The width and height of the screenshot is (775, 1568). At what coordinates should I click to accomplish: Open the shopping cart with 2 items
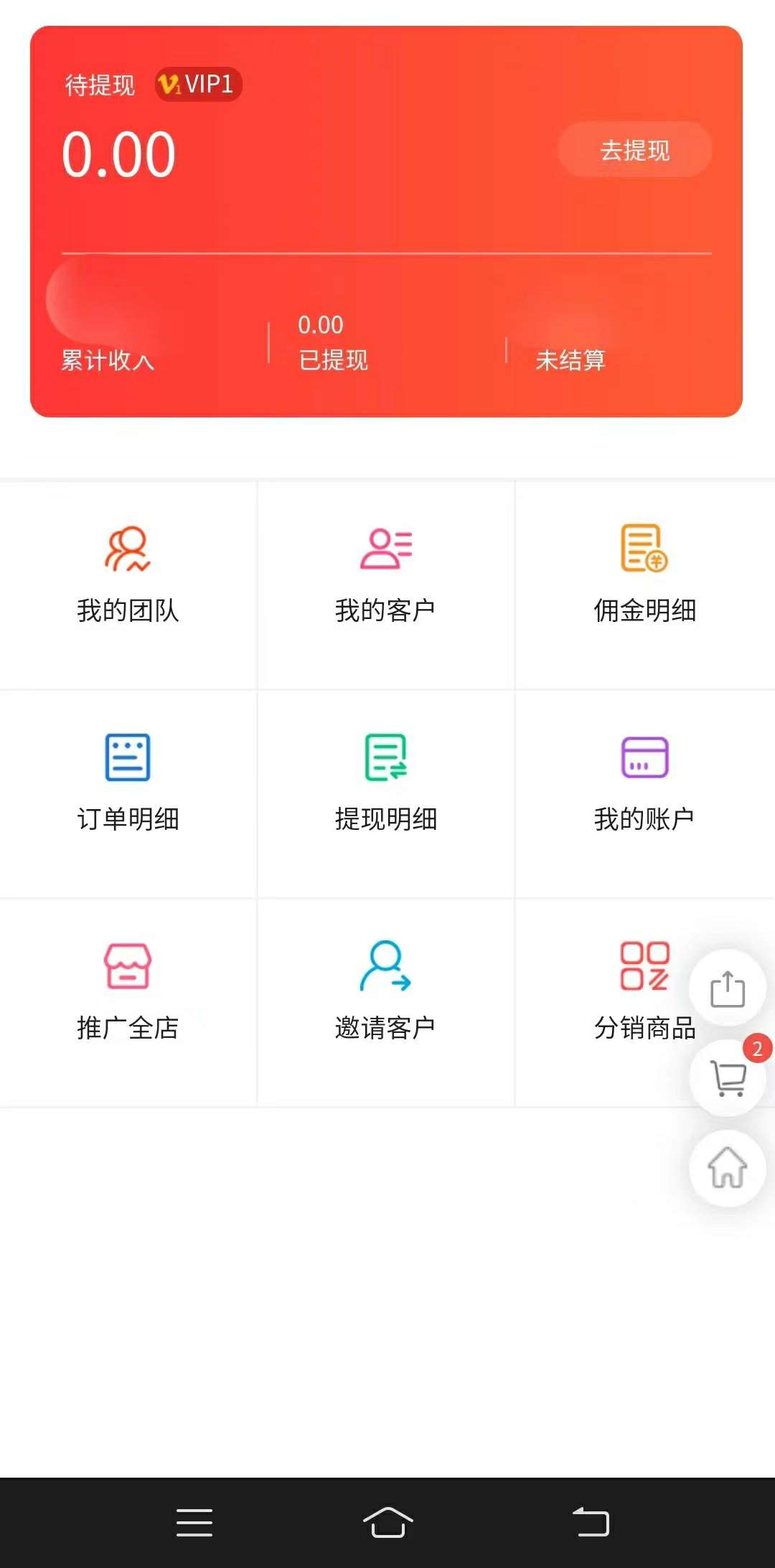(x=727, y=1077)
